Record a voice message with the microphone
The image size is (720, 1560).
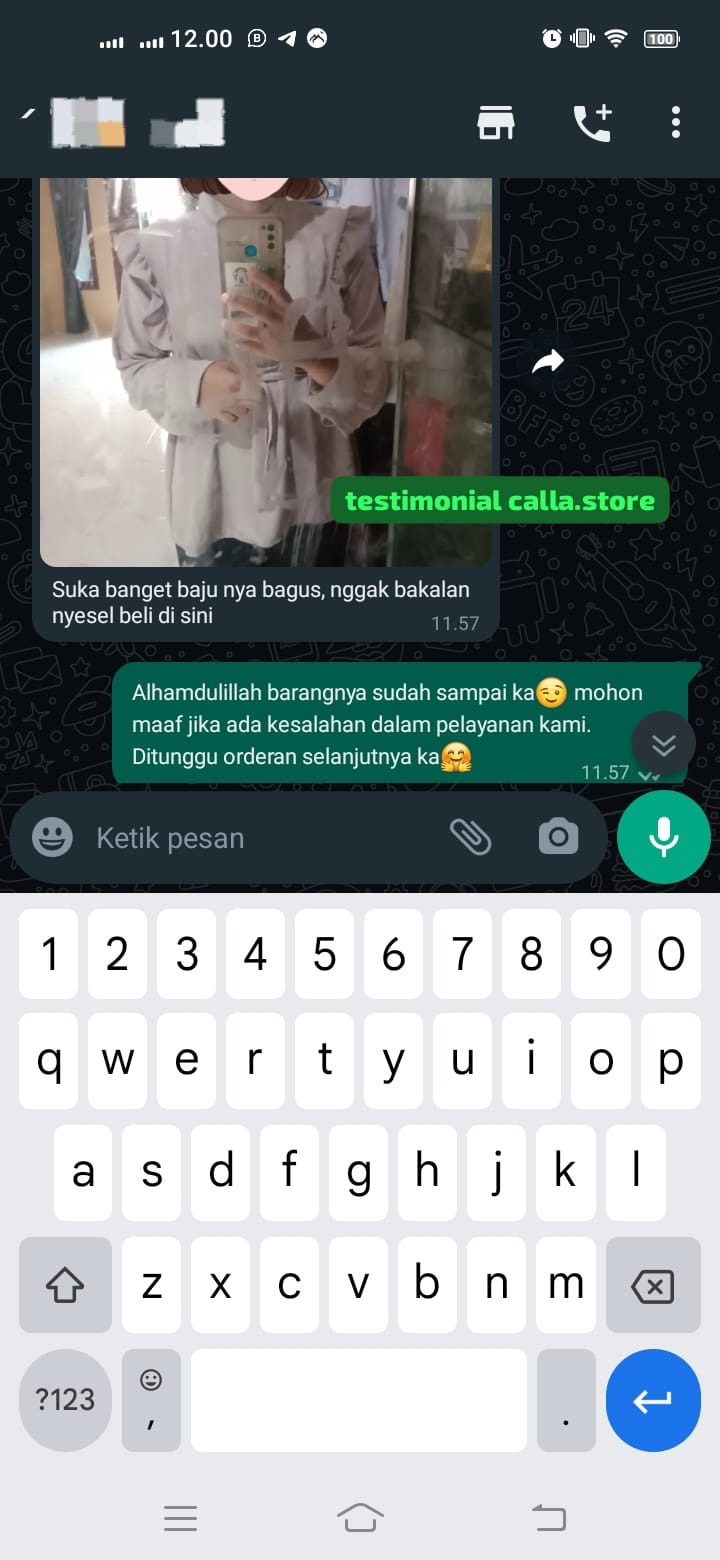664,837
